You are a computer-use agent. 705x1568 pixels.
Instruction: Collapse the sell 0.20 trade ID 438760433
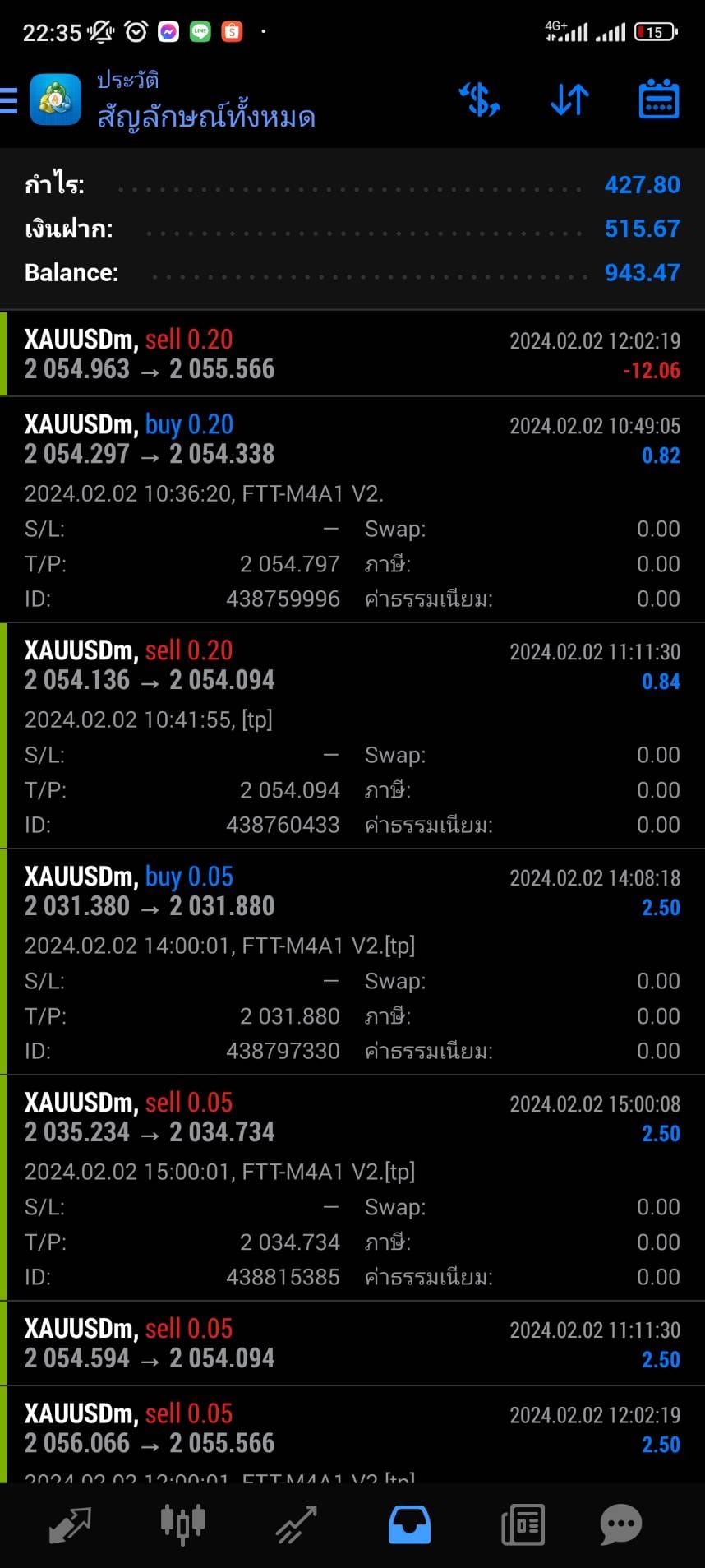click(352, 736)
